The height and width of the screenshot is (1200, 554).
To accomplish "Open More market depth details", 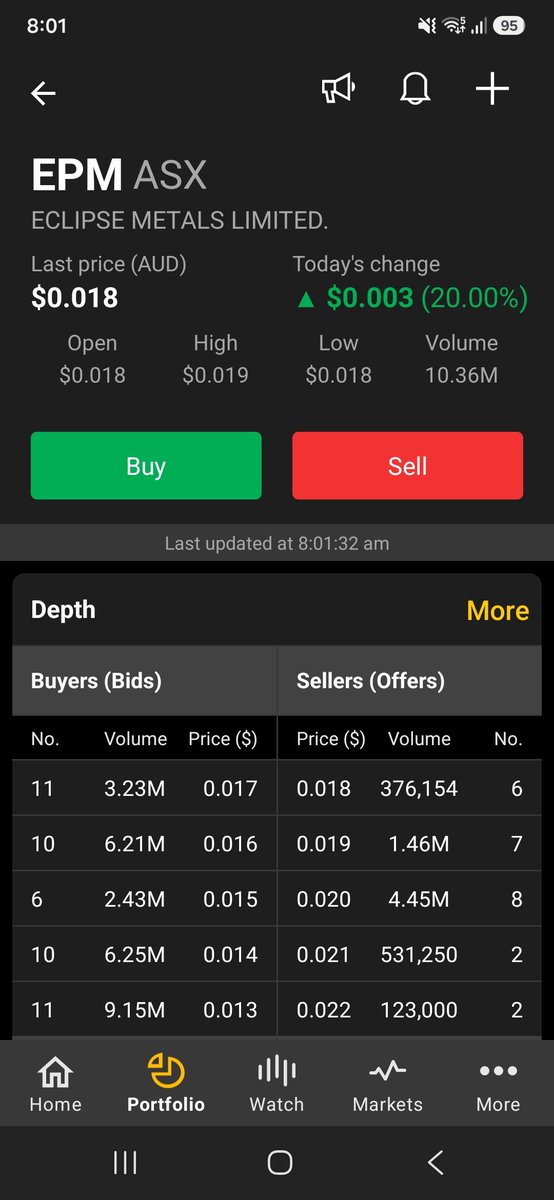I will point(497,610).
